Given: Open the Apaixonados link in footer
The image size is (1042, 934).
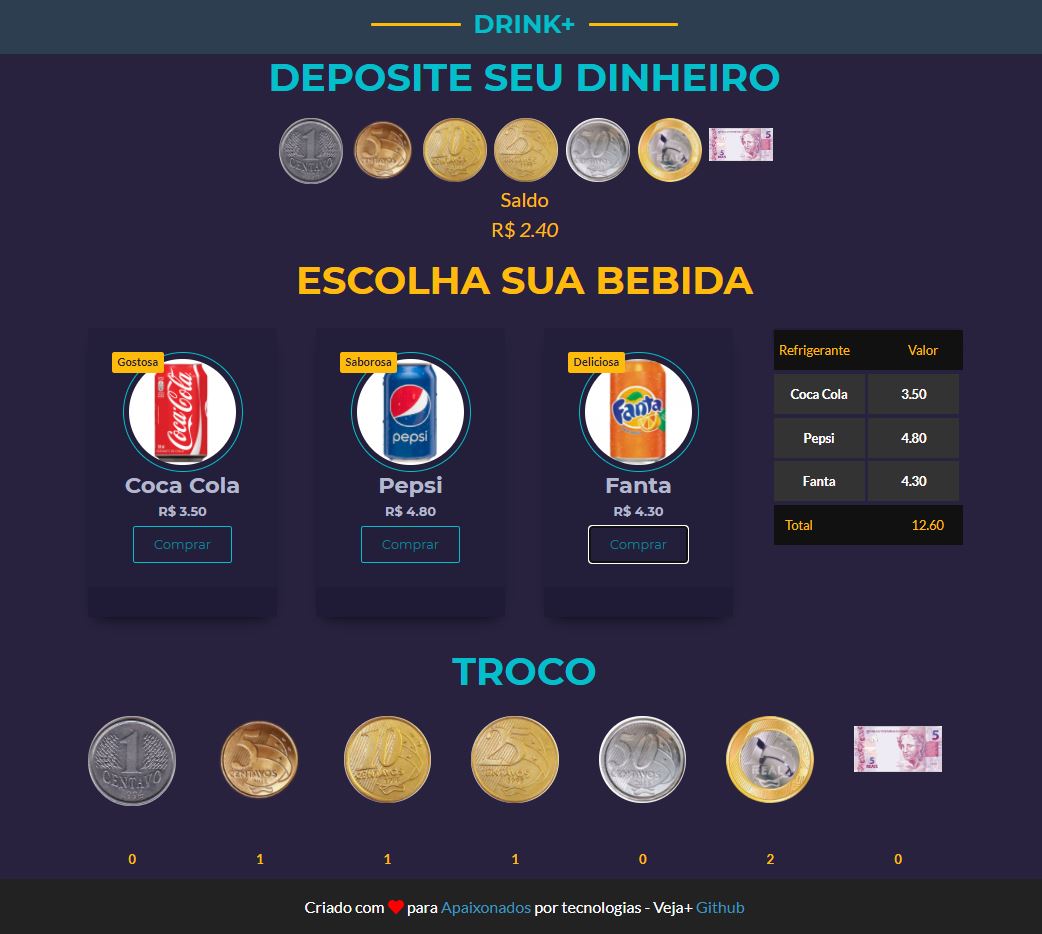Looking at the screenshot, I should [486, 907].
